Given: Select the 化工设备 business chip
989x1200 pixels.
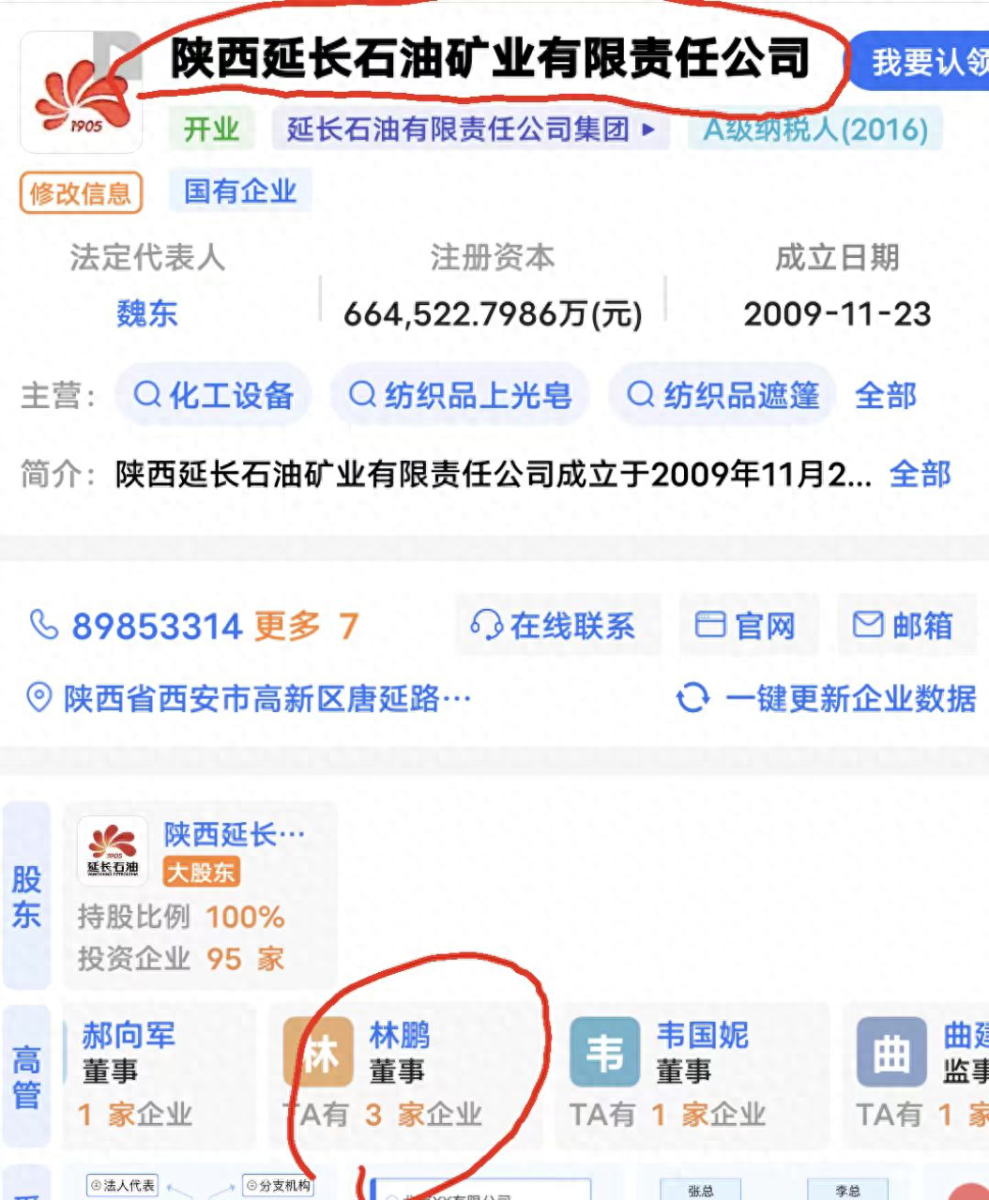Looking at the screenshot, I should tap(214, 395).
